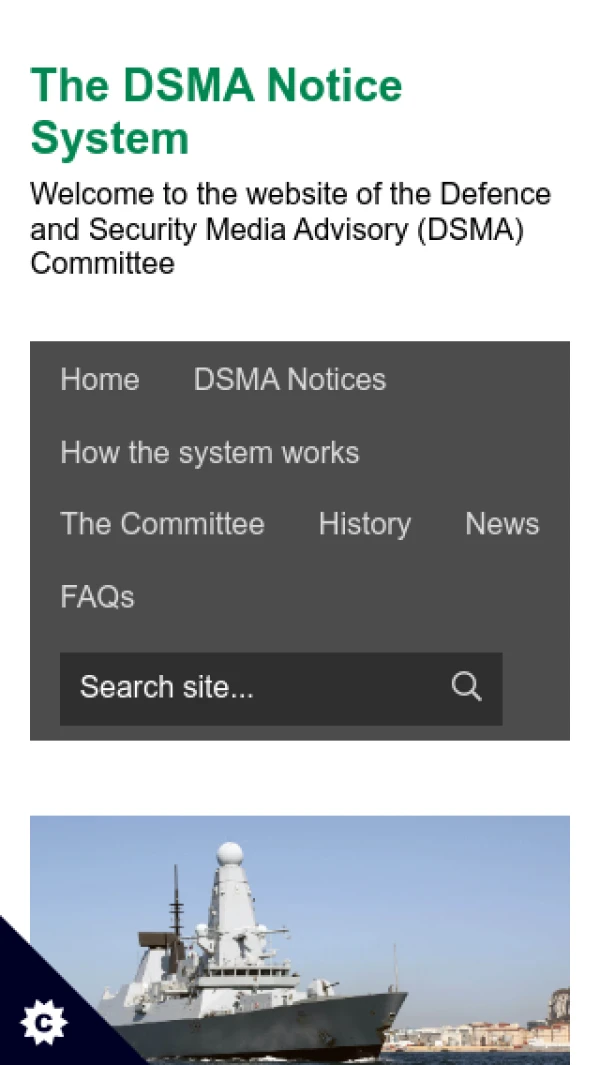Go to the Home page

pyautogui.click(x=100, y=380)
